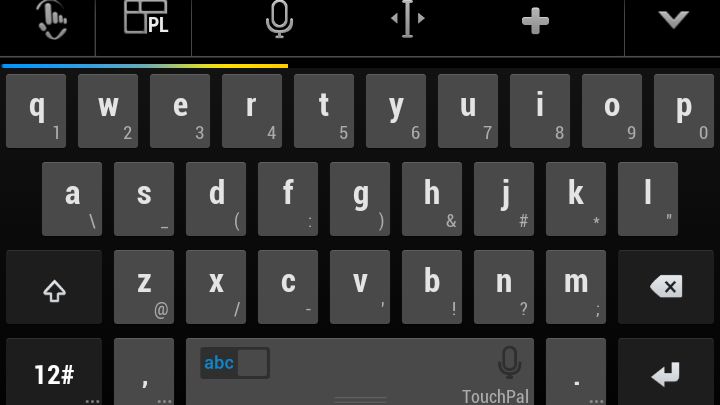Delete a character with backspace key

[x=665, y=287]
